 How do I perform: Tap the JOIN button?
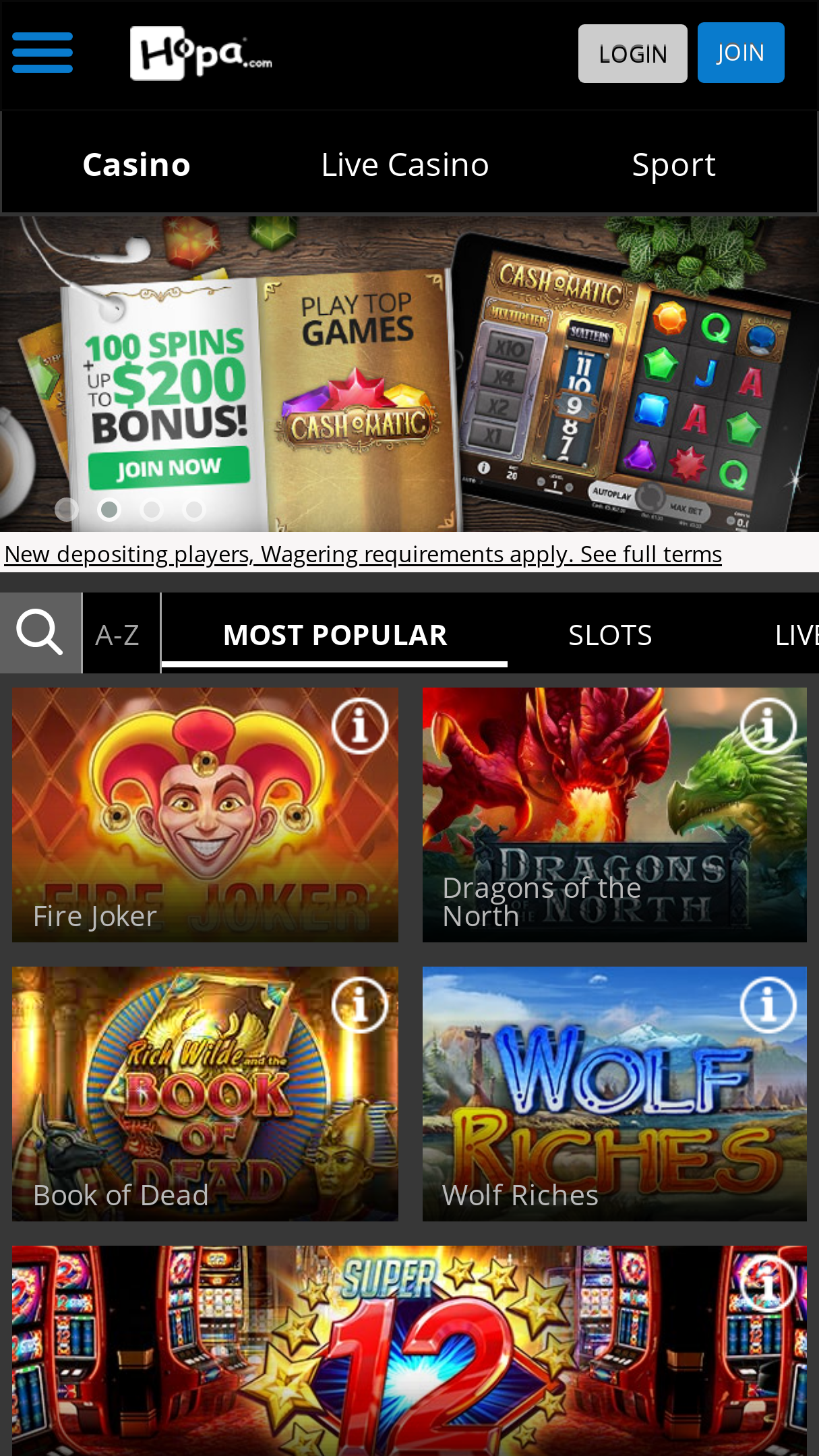coord(741,53)
